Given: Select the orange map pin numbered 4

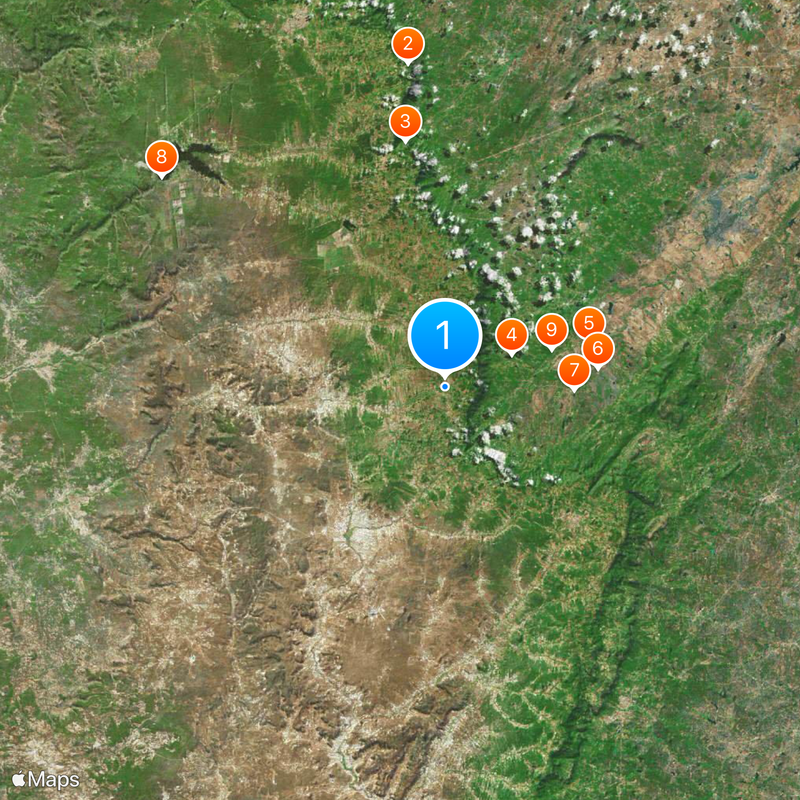Looking at the screenshot, I should [x=512, y=335].
